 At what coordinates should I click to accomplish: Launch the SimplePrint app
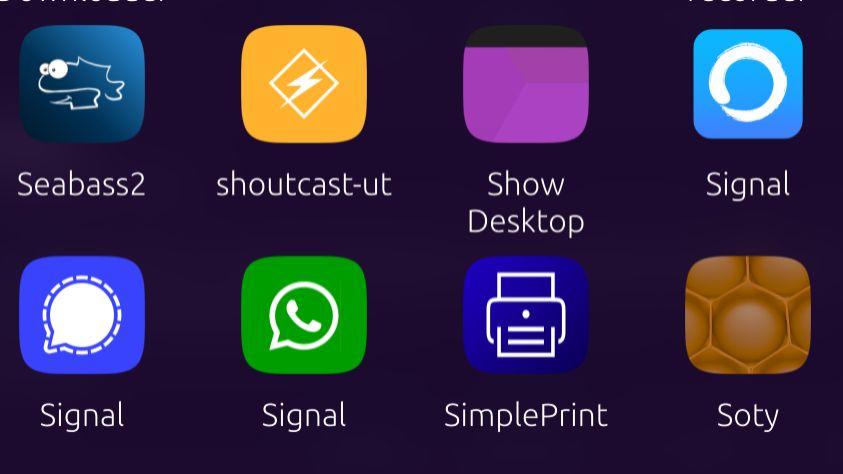click(x=526, y=315)
